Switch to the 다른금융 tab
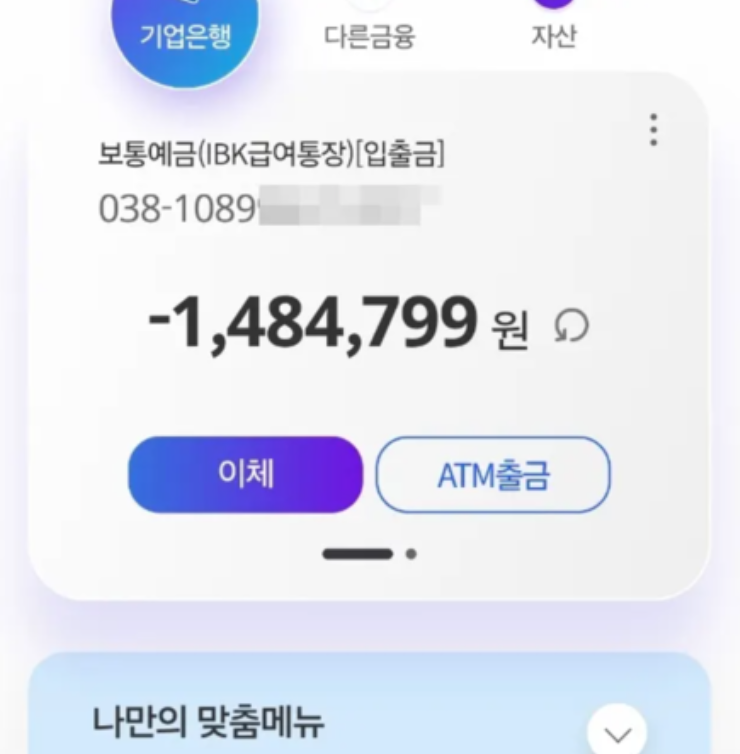 pyautogui.click(x=369, y=35)
